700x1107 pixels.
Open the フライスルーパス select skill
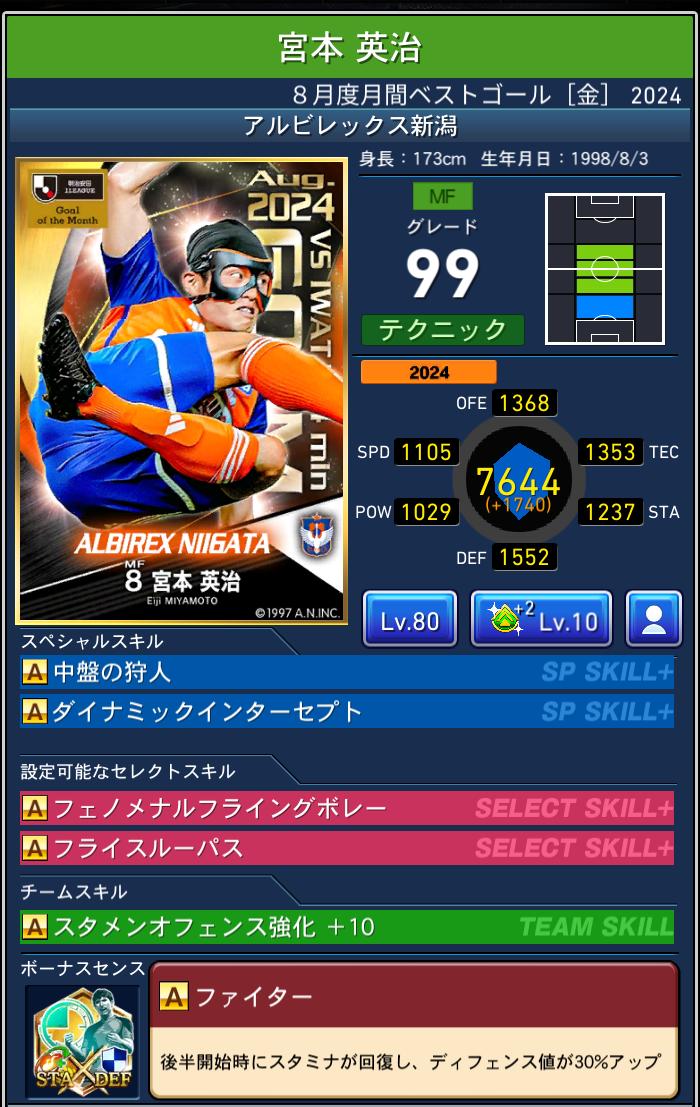click(x=346, y=848)
